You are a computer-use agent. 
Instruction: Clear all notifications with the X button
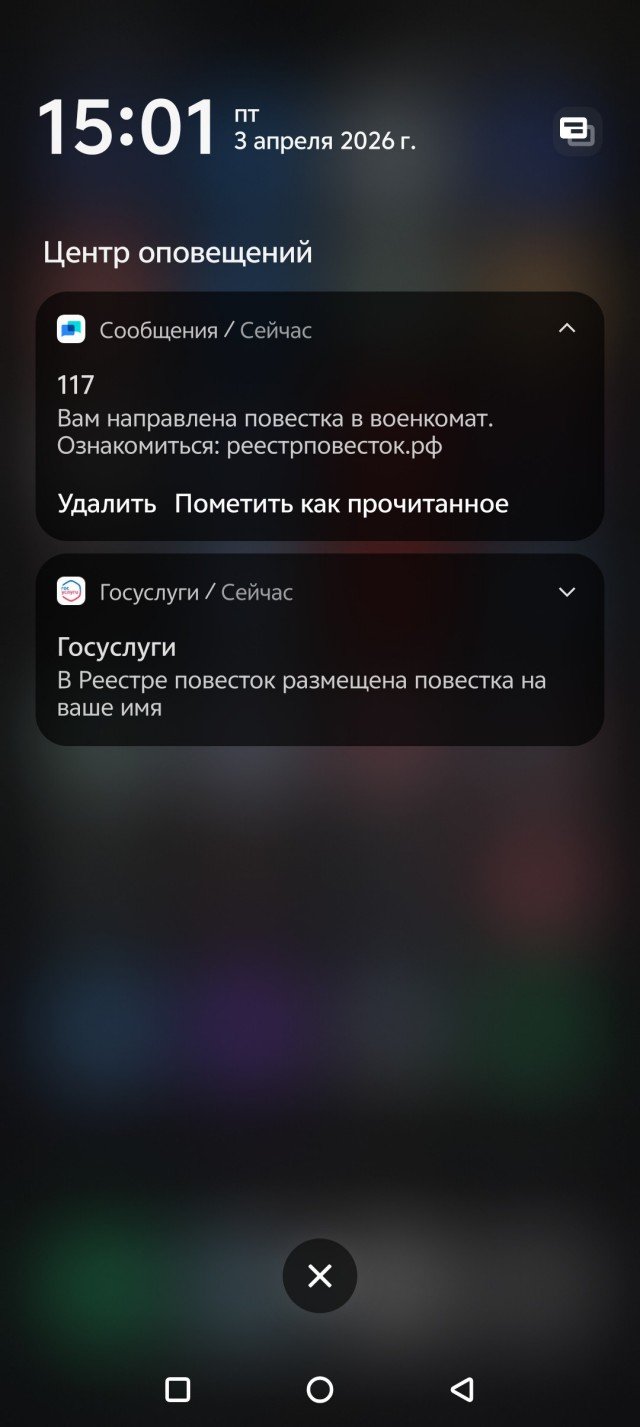click(320, 1276)
